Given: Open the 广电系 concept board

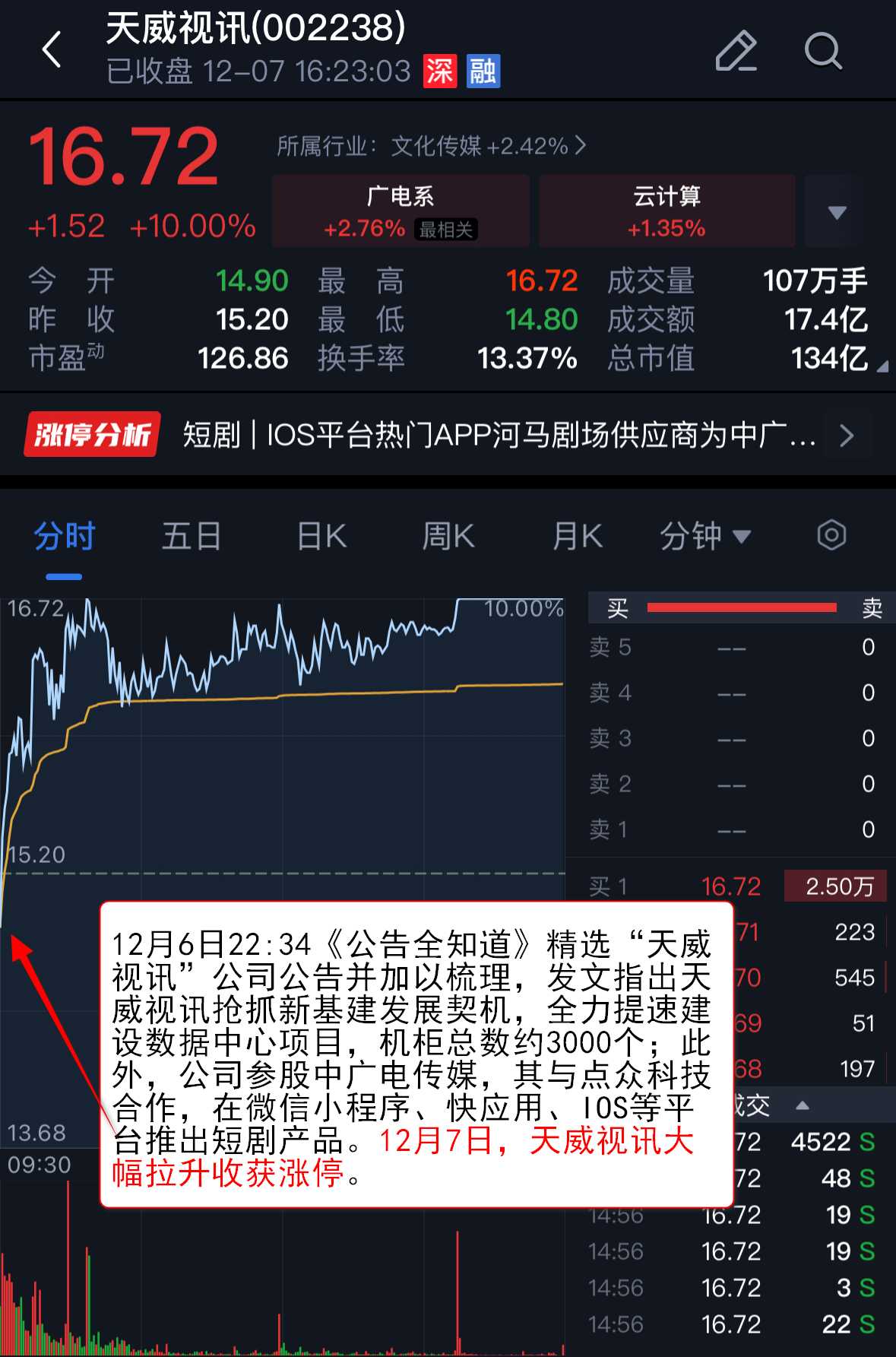Looking at the screenshot, I should click(x=401, y=211).
